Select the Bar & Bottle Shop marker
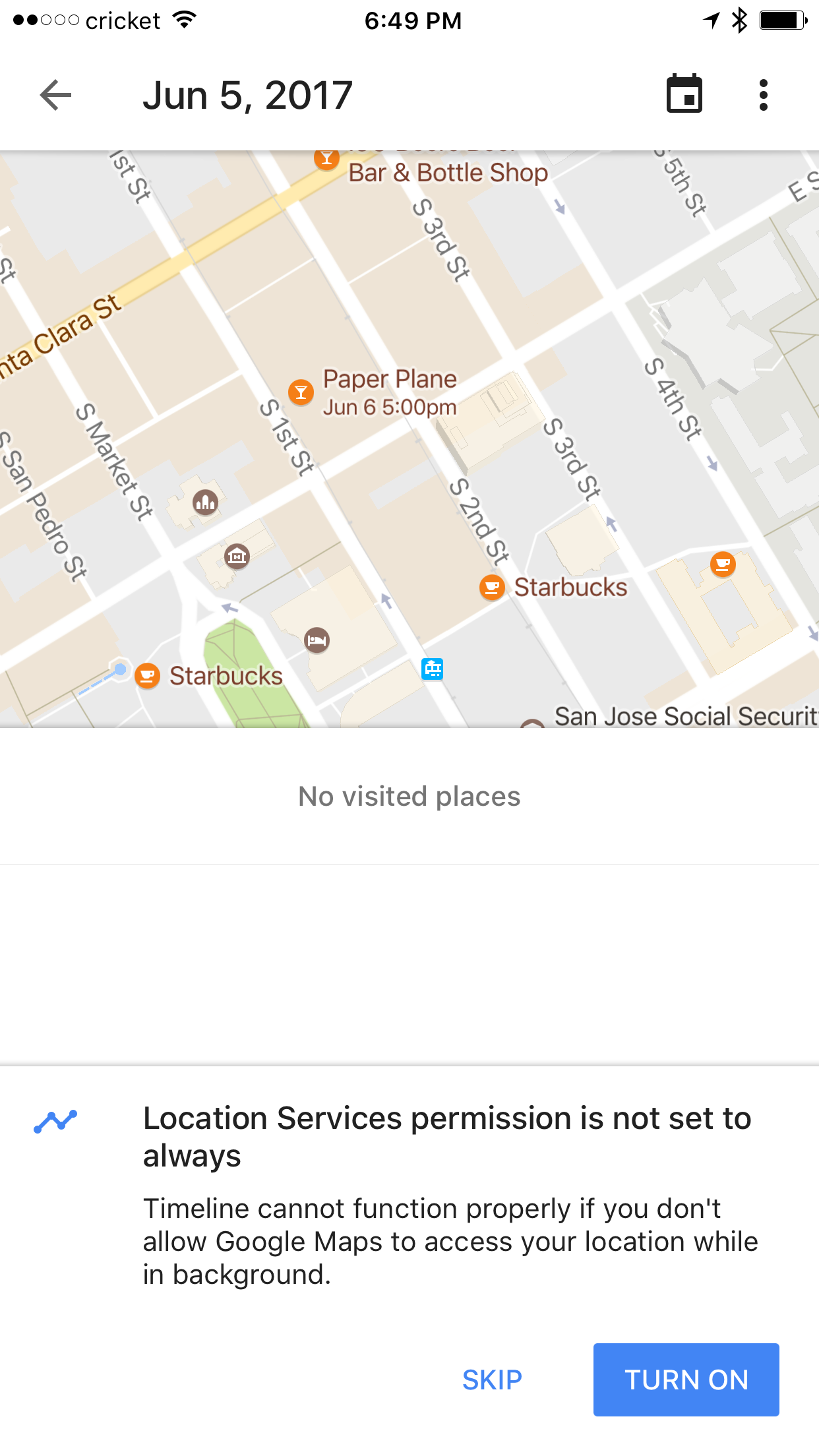The image size is (819, 1456). coord(326,159)
